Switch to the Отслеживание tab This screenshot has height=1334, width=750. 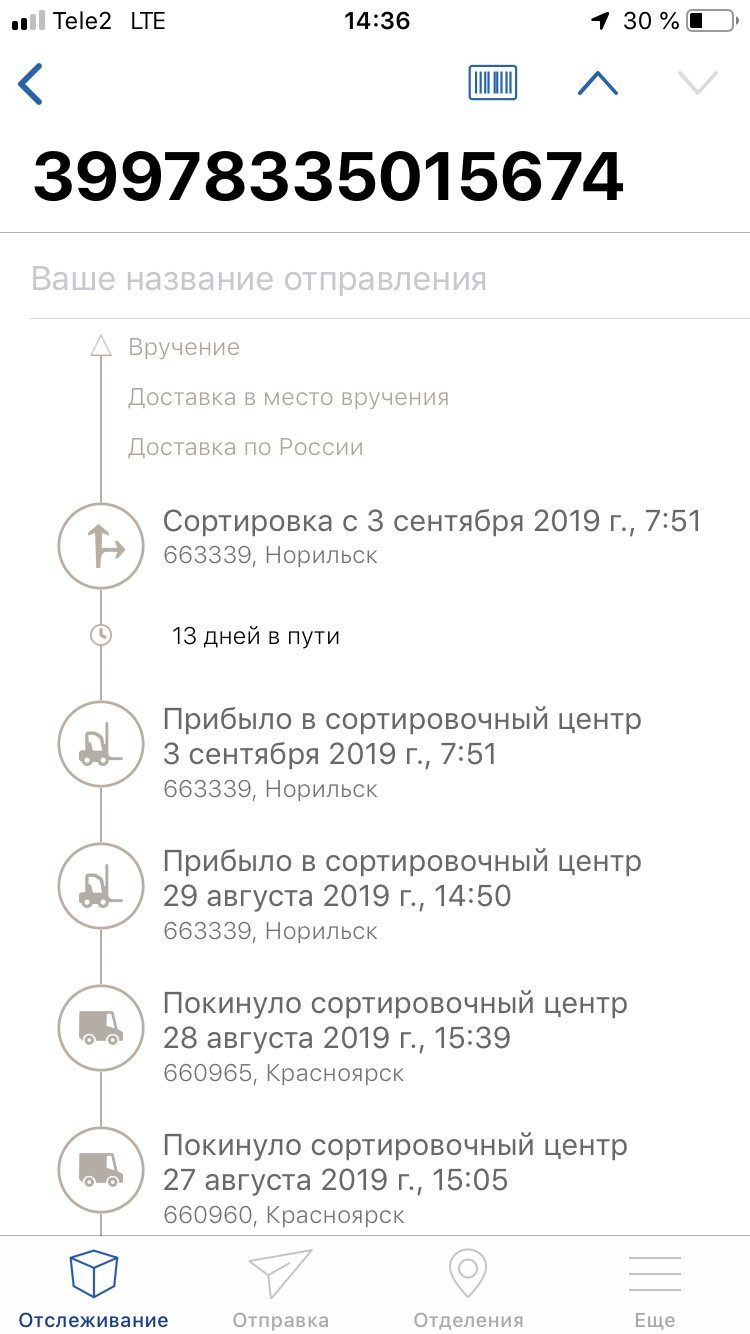[94, 1290]
